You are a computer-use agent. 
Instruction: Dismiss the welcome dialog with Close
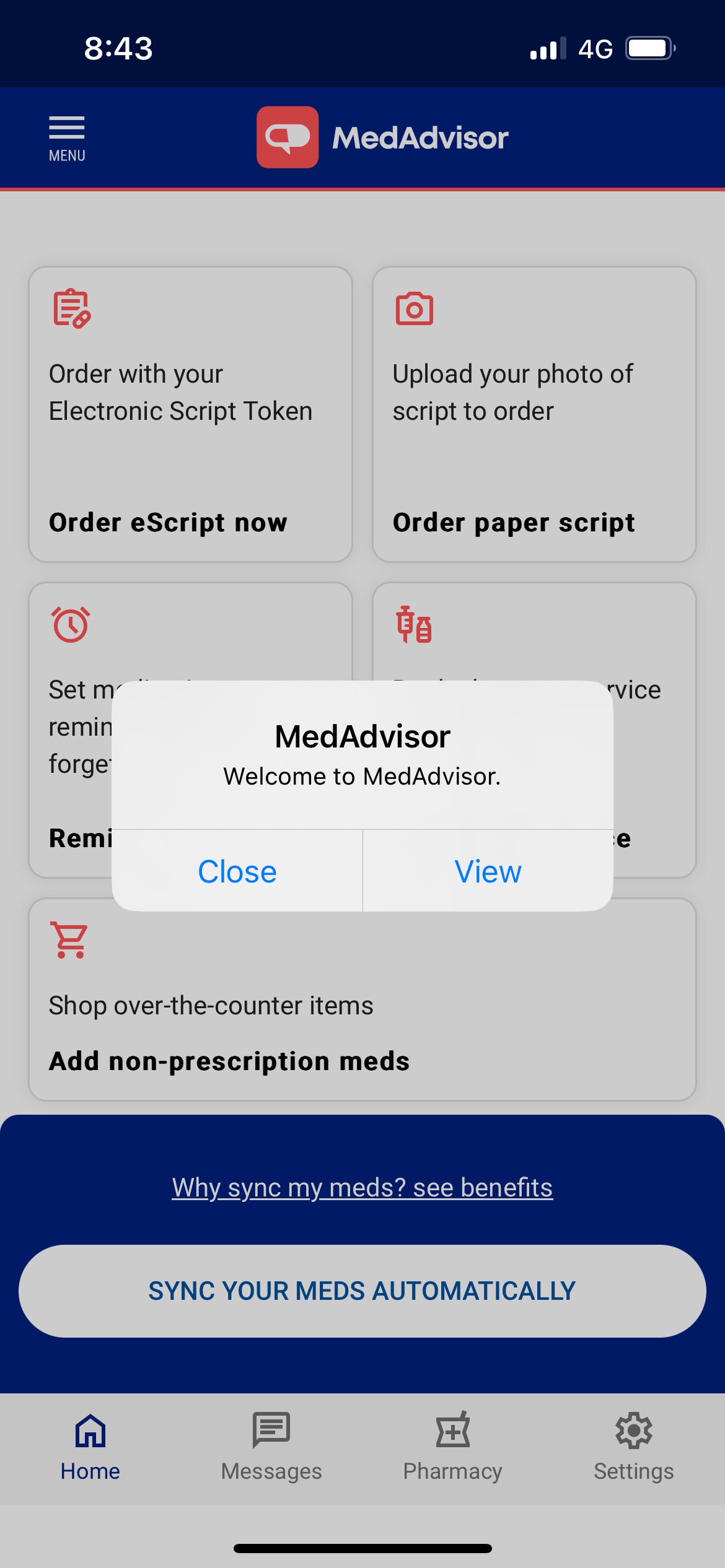click(237, 871)
